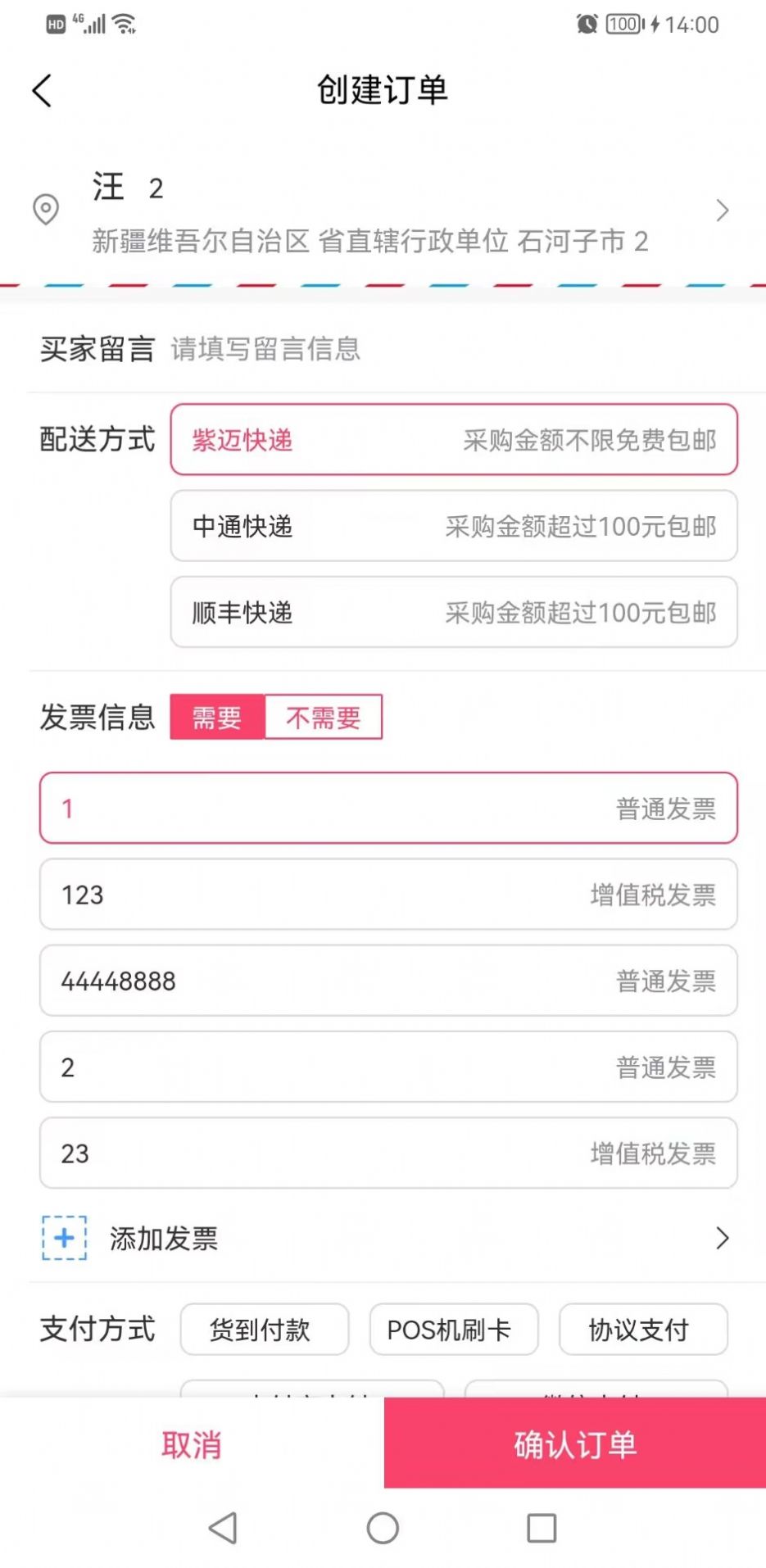Choose 顺丰快递 as shipping option
The image size is (766, 1568).
[453, 613]
